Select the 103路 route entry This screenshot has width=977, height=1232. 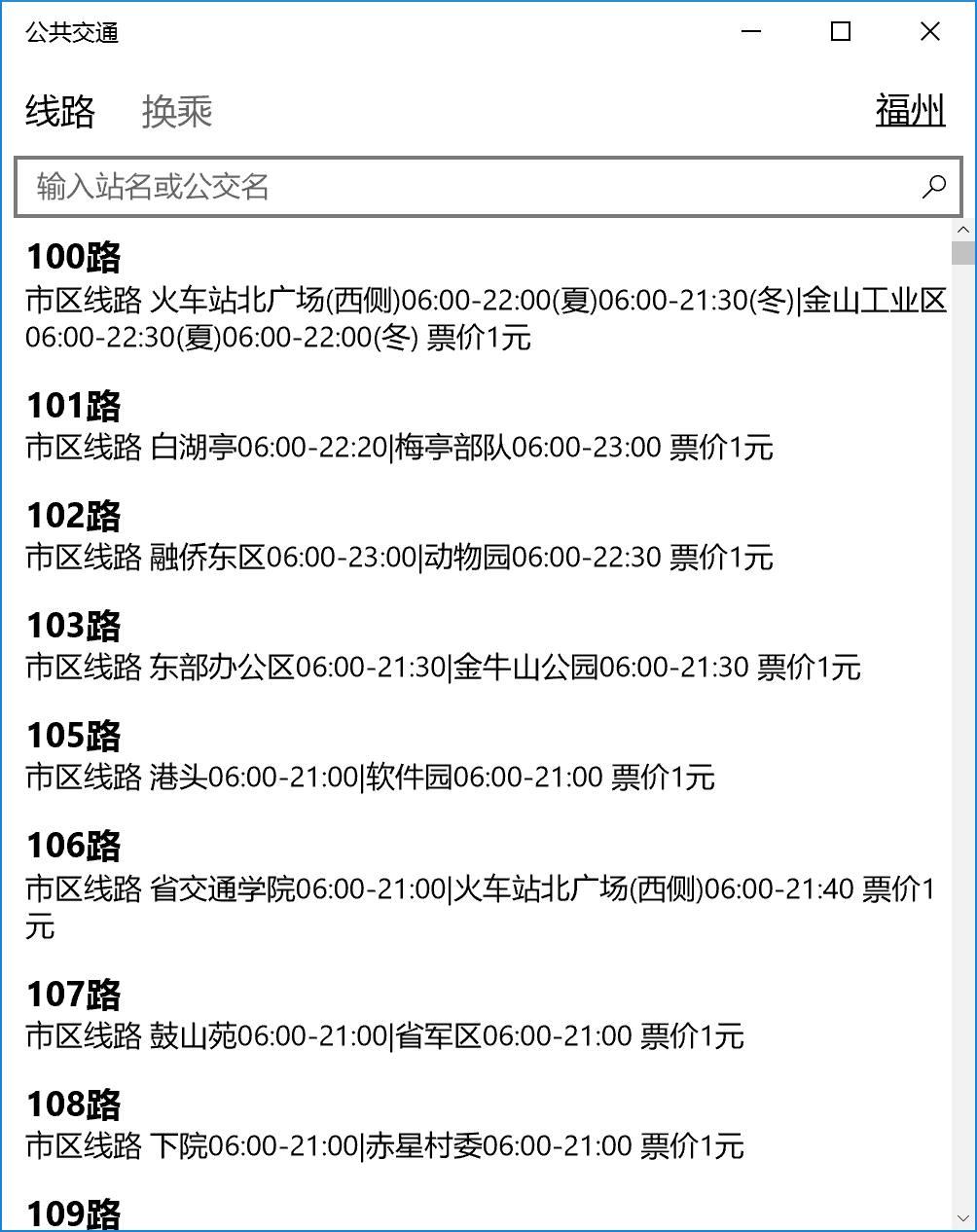pyautogui.click(x=74, y=626)
